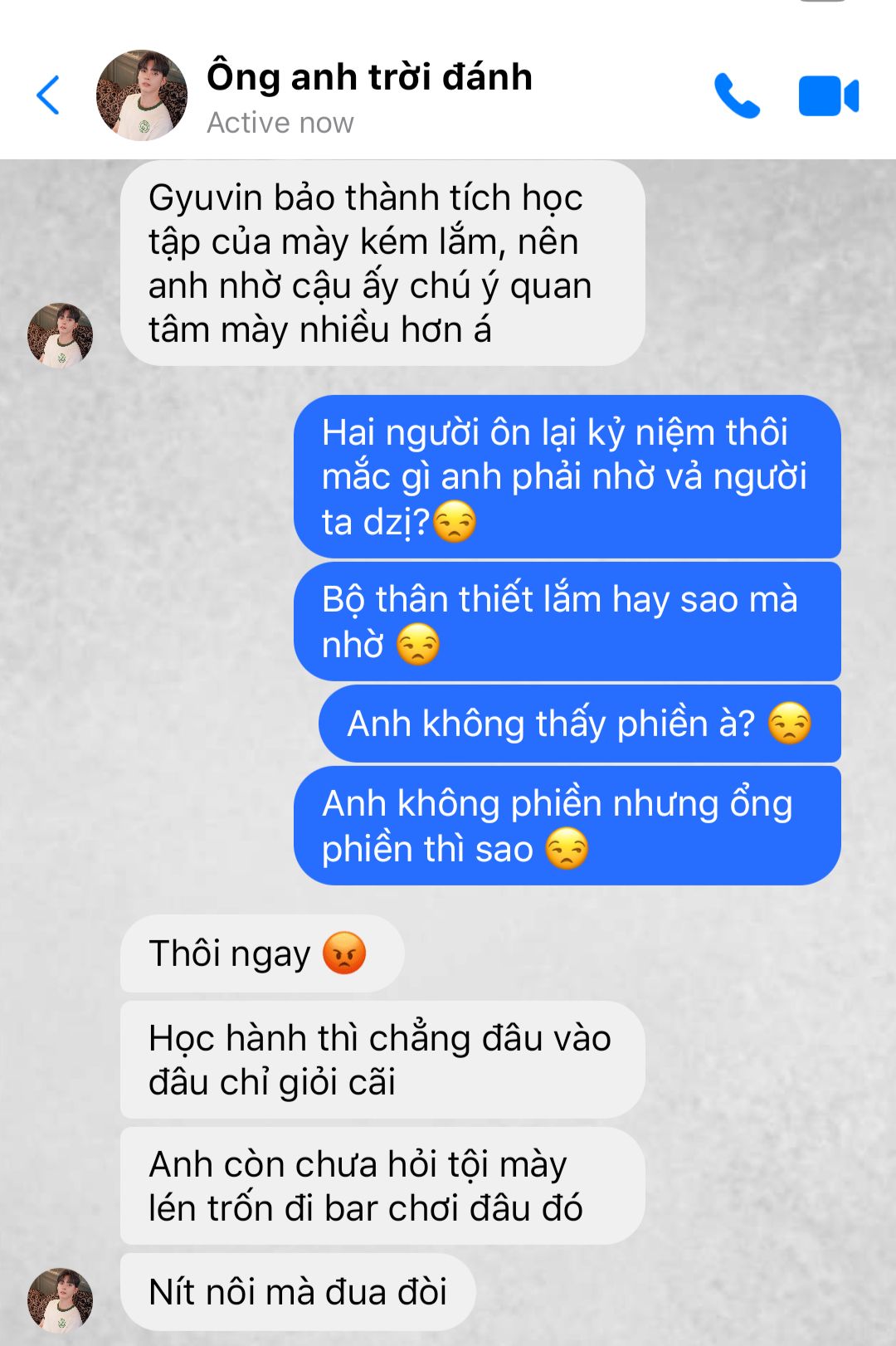The image size is (896, 1346).
Task: Start a video call with Ông anh trời đánh
Action: click(x=828, y=95)
